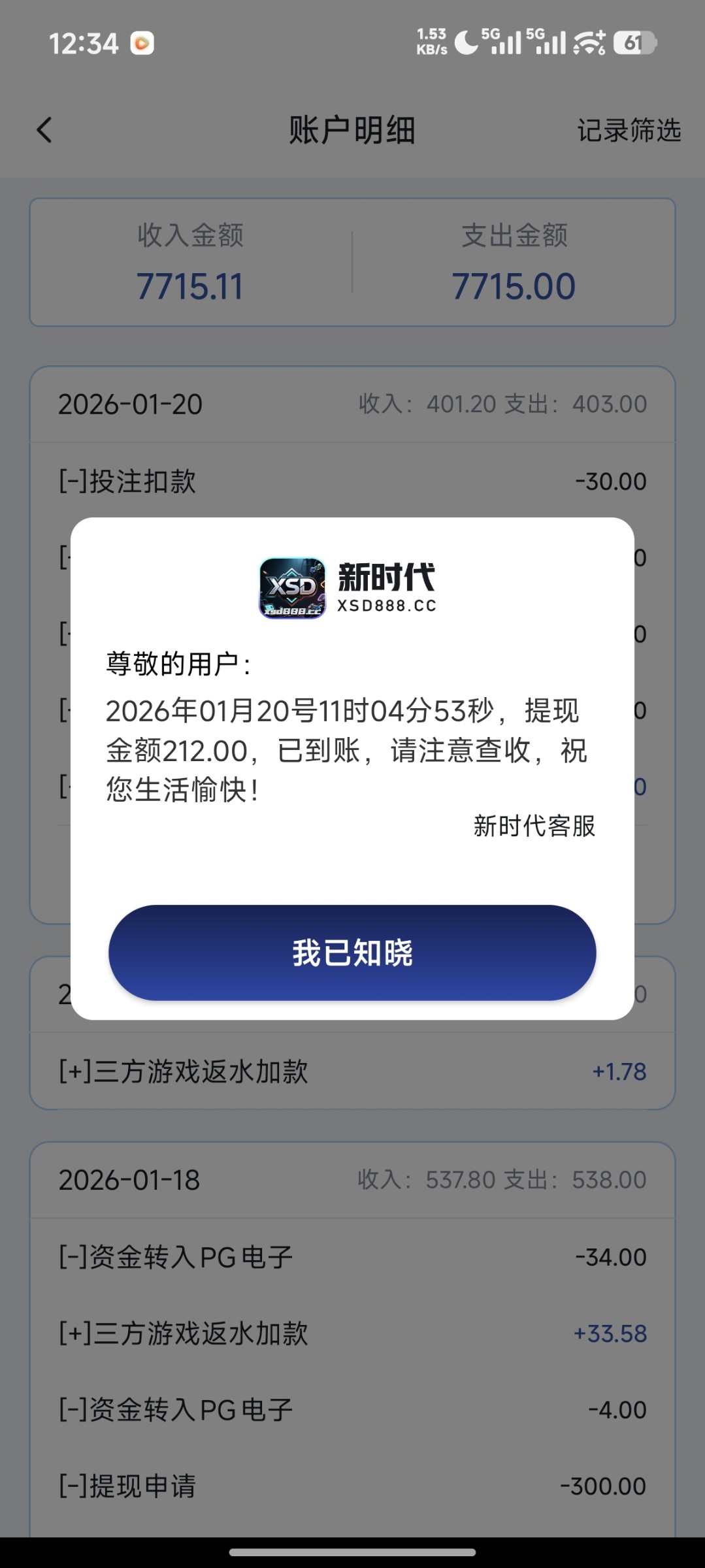Screen dimensions: 705x1568
Task: Tap the XSD888 app logo in popup
Action: point(292,587)
